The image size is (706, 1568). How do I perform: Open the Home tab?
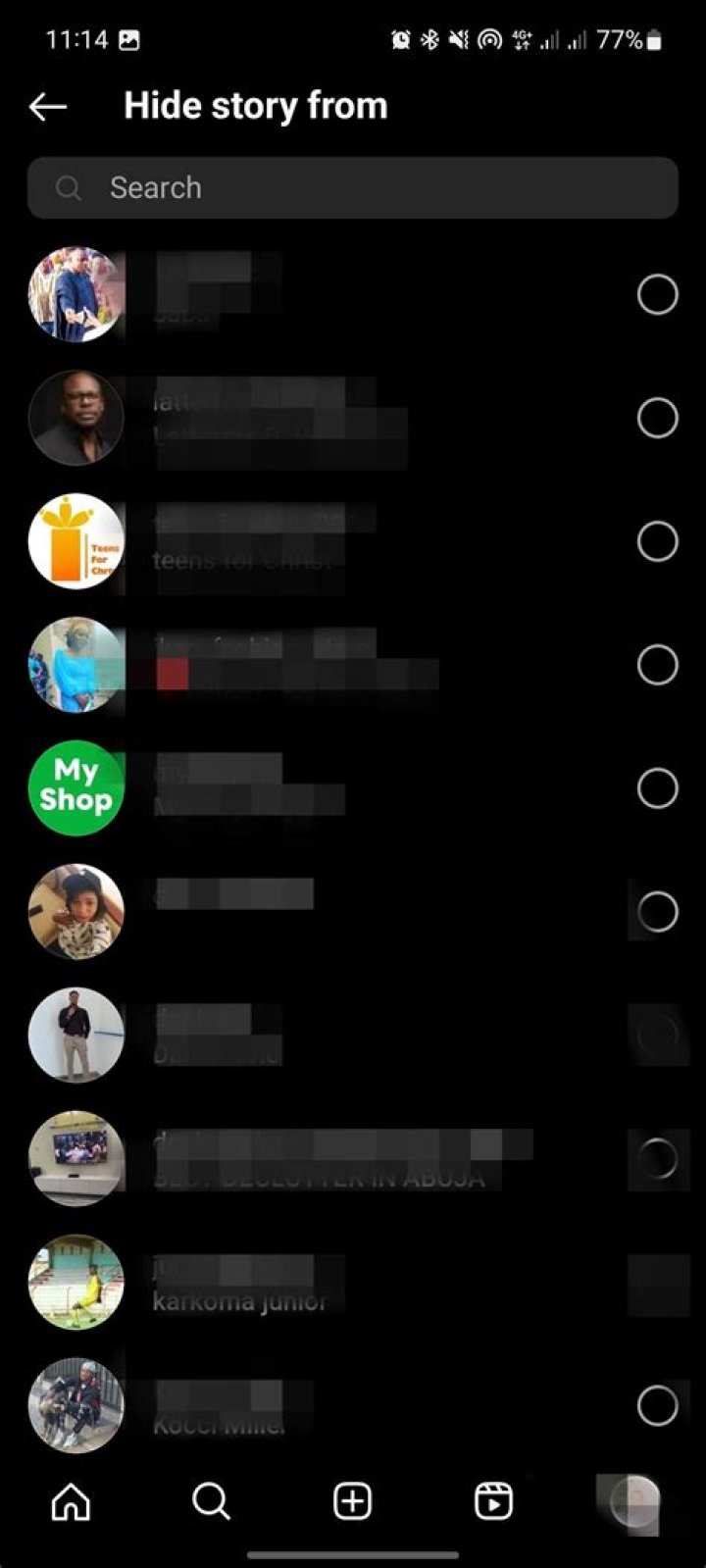[71, 1501]
